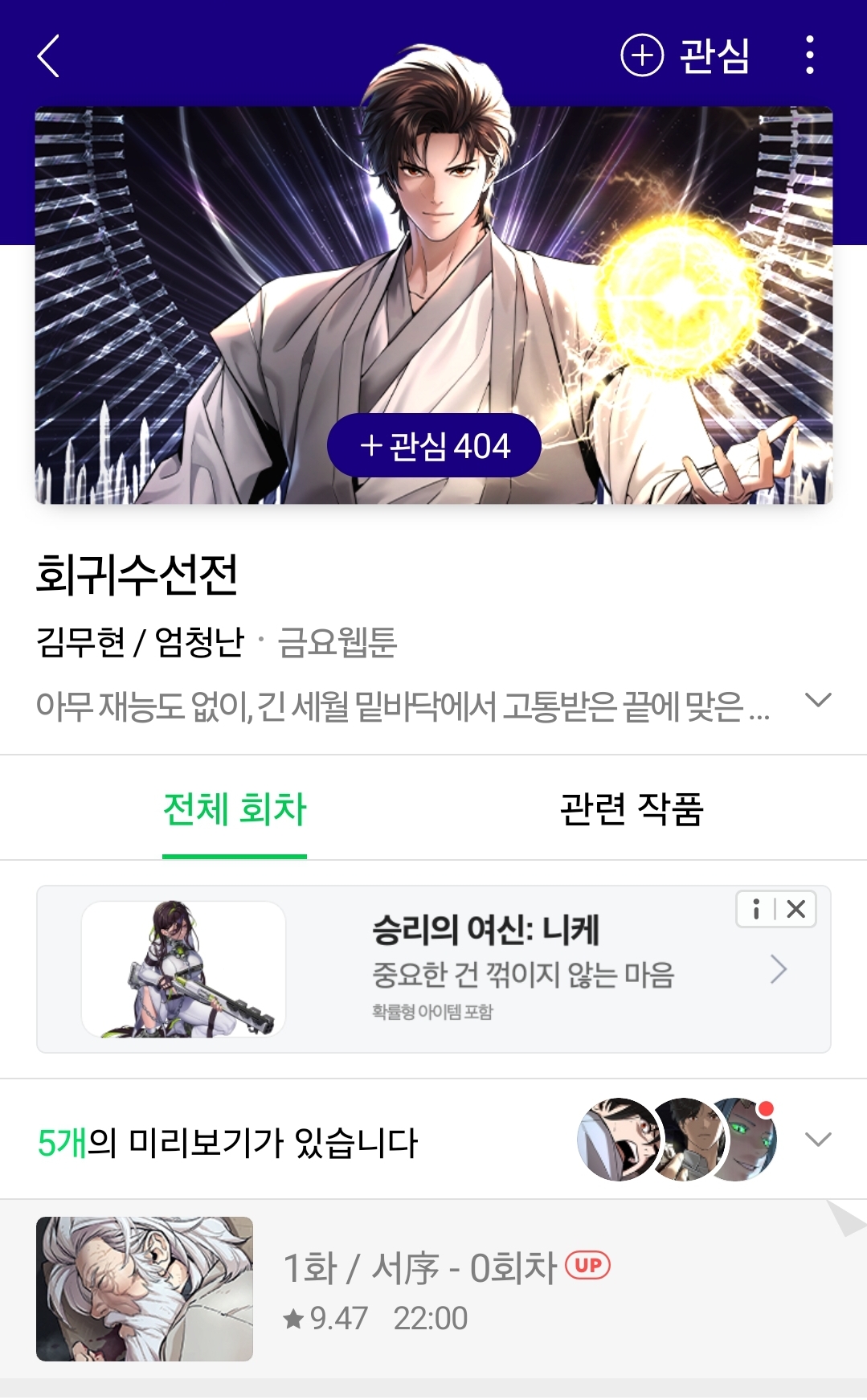Expand the 5개의 미리보기 preview list

pos(817,1140)
